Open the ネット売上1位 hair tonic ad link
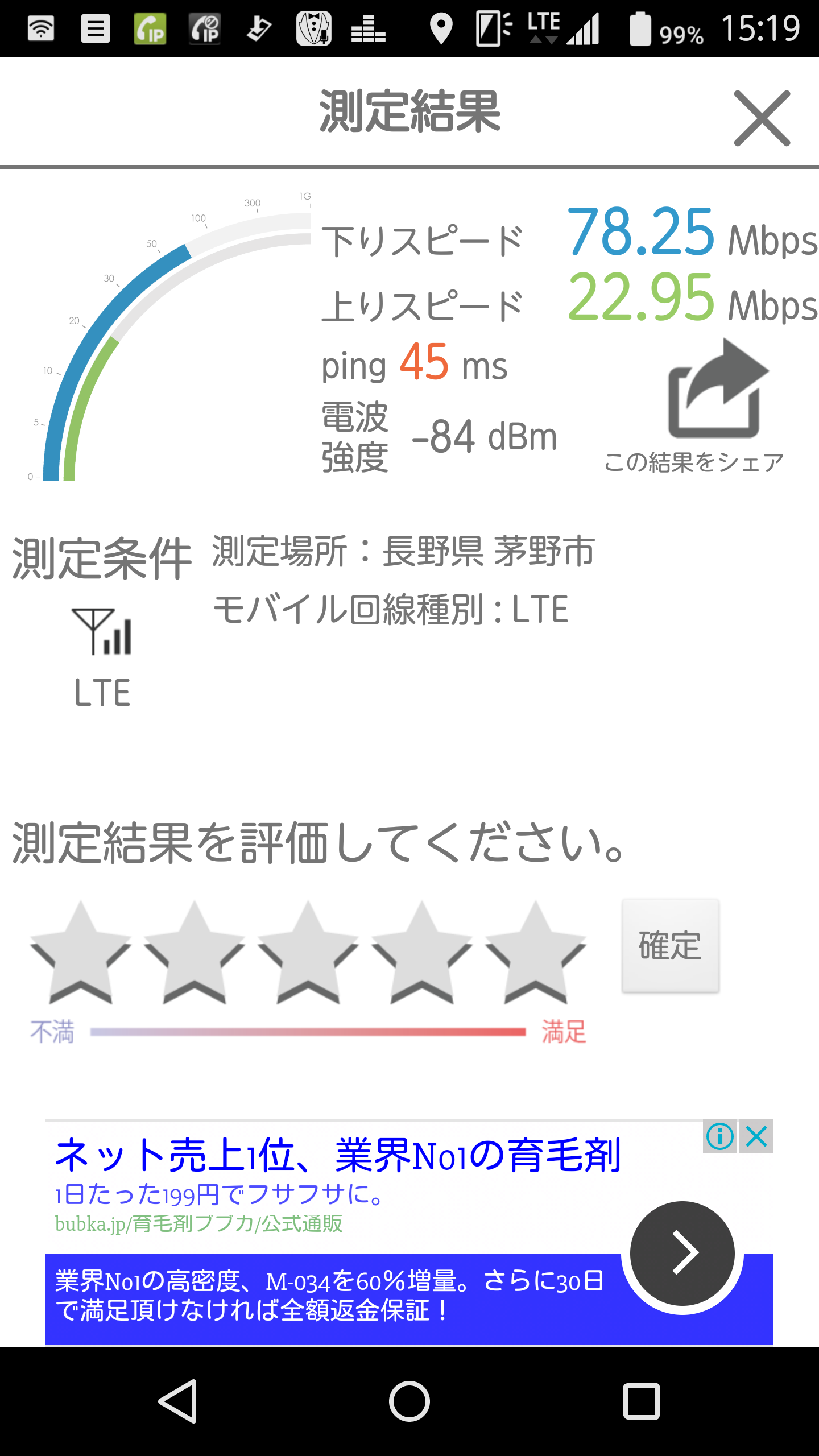The height and width of the screenshot is (1456, 819). [338, 1156]
